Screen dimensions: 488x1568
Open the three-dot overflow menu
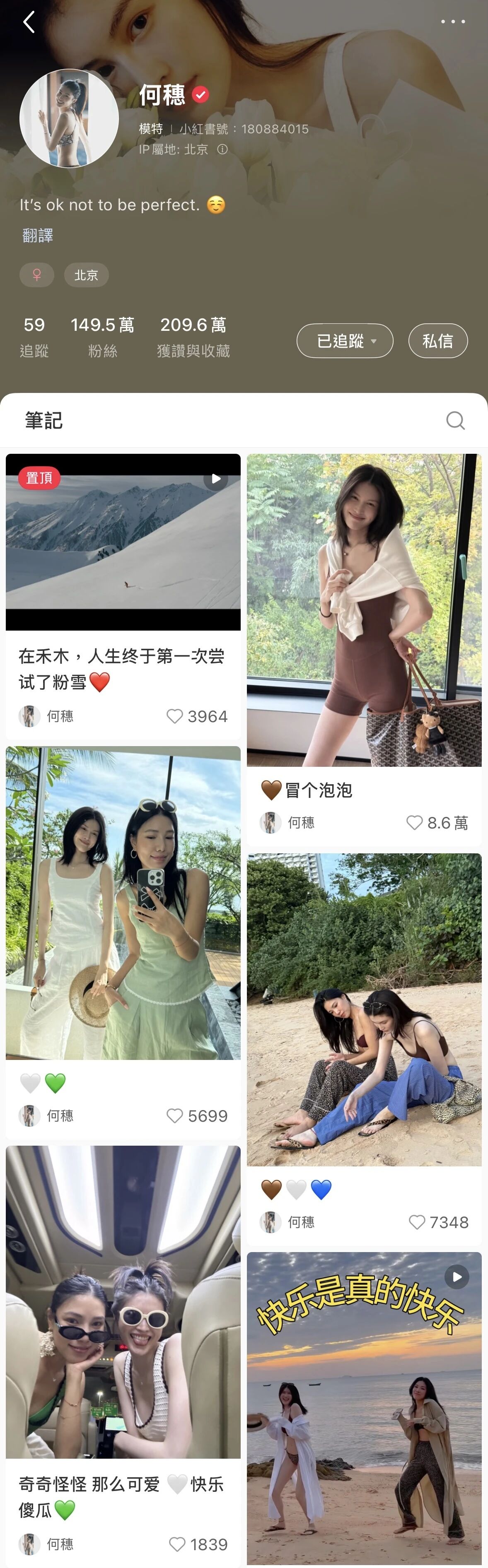[453, 22]
